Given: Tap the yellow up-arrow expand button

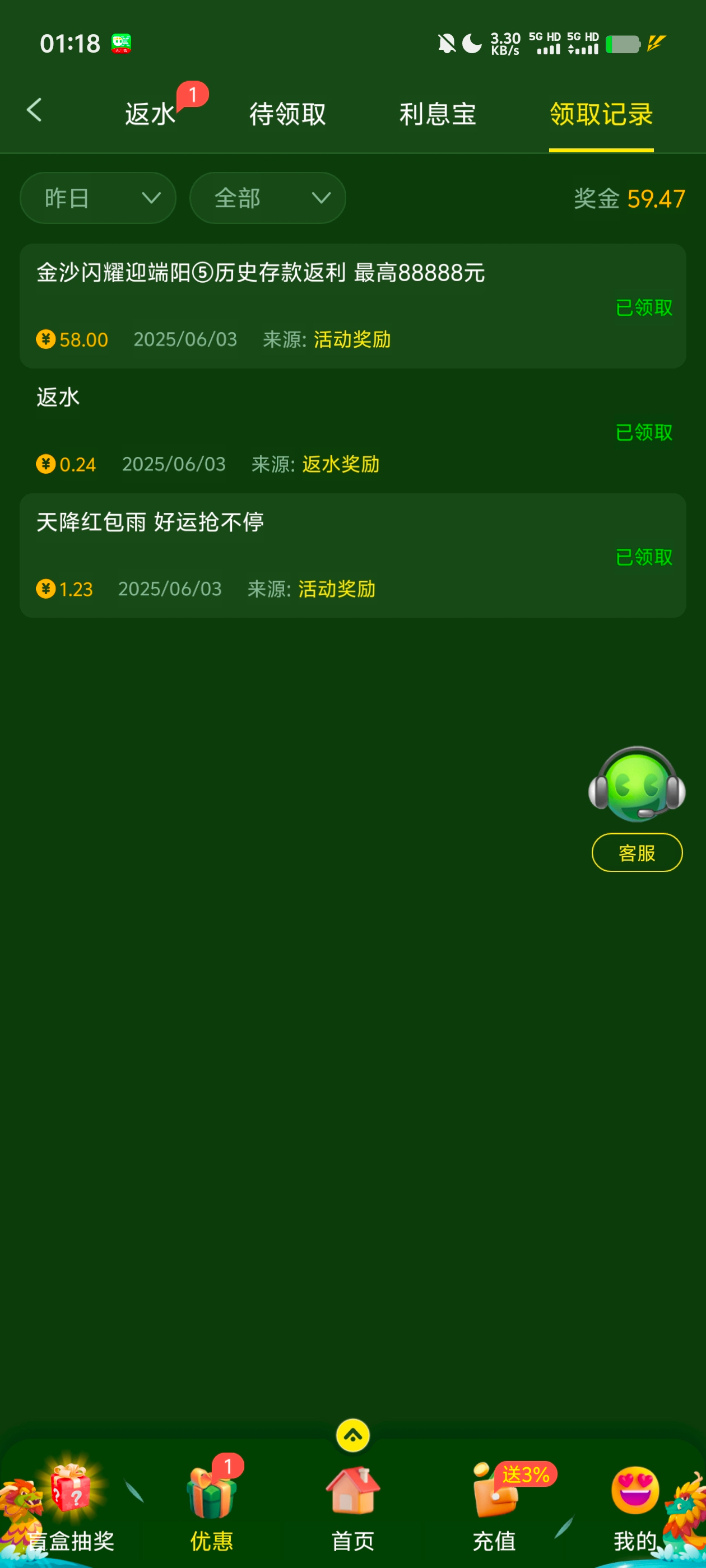Looking at the screenshot, I should pyautogui.click(x=352, y=1435).
